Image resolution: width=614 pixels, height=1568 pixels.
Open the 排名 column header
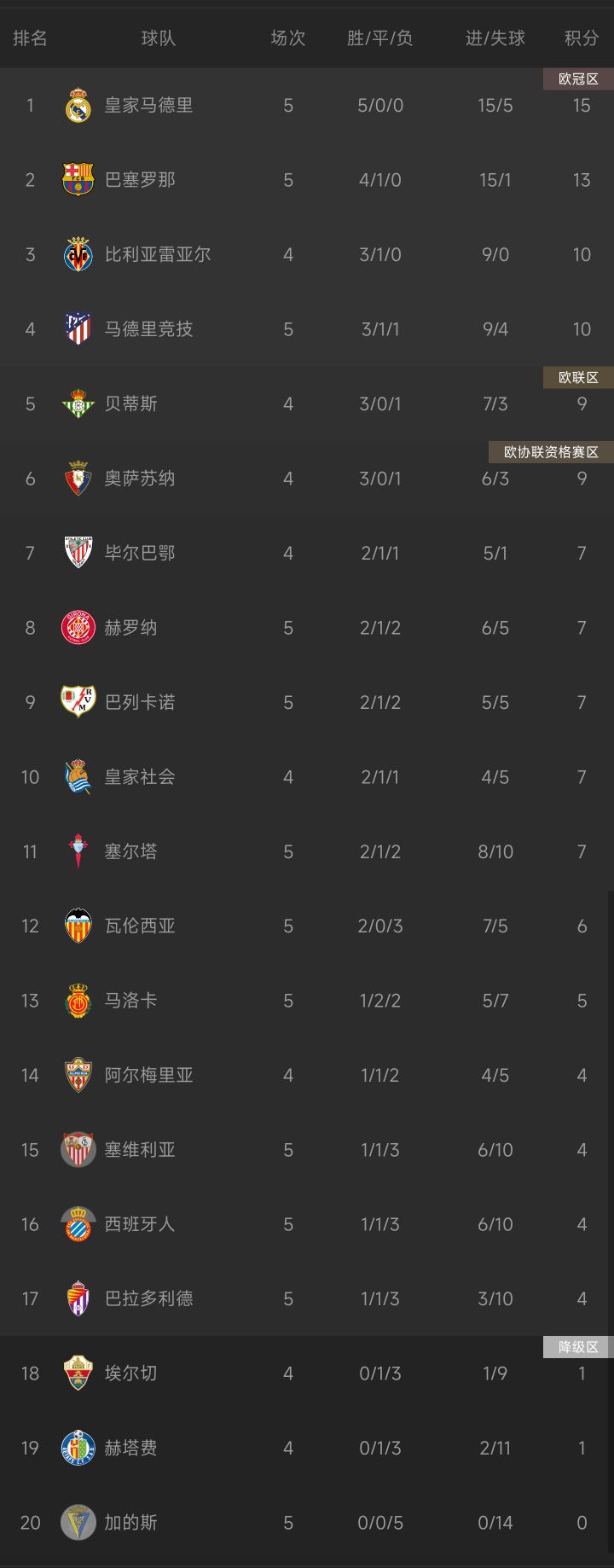click(30, 38)
